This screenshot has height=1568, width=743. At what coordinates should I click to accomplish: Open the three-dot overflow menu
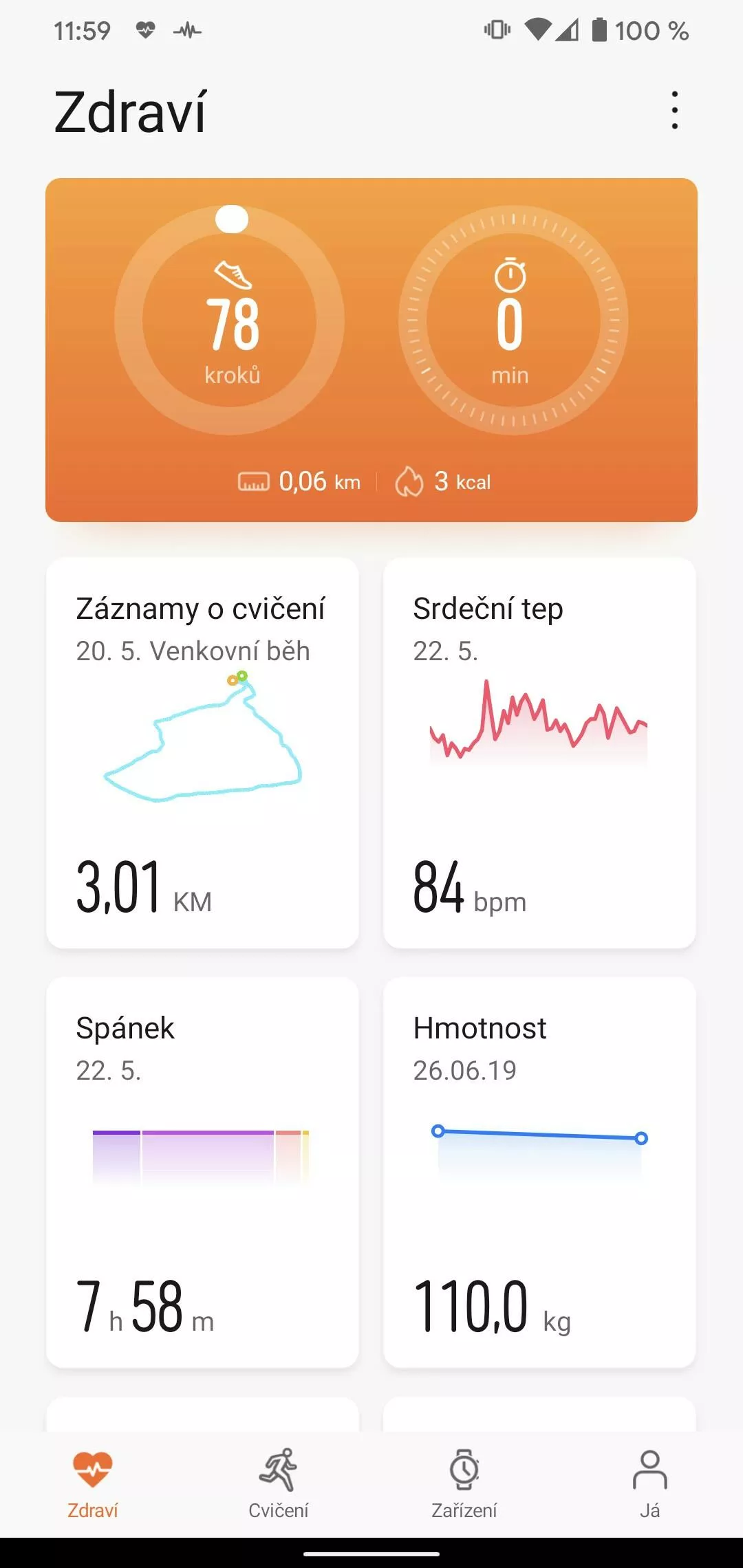pyautogui.click(x=674, y=110)
